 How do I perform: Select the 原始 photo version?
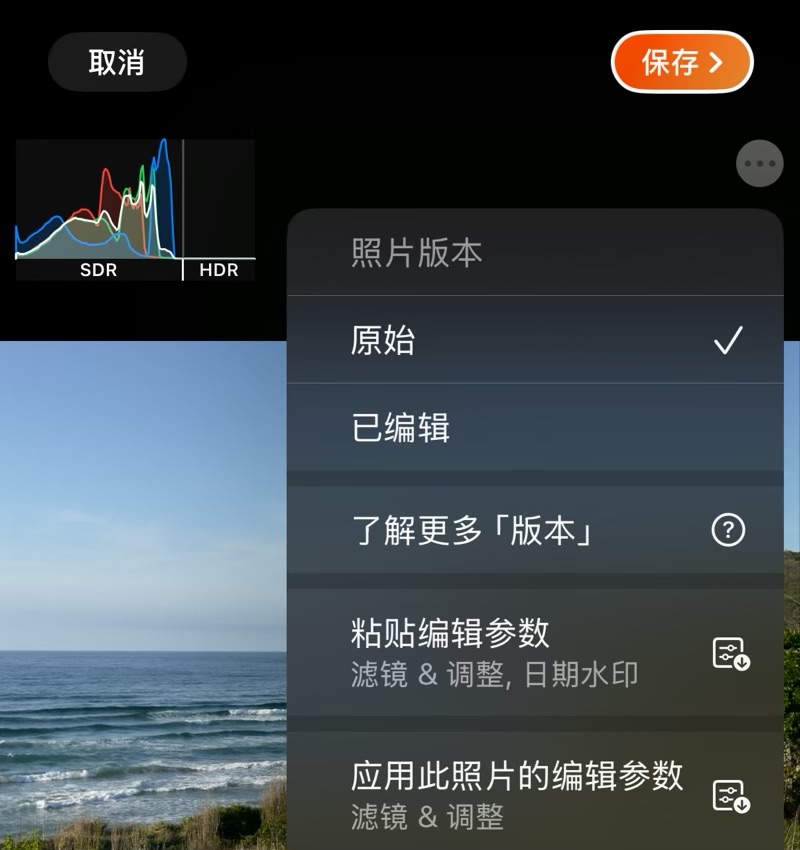(534, 341)
